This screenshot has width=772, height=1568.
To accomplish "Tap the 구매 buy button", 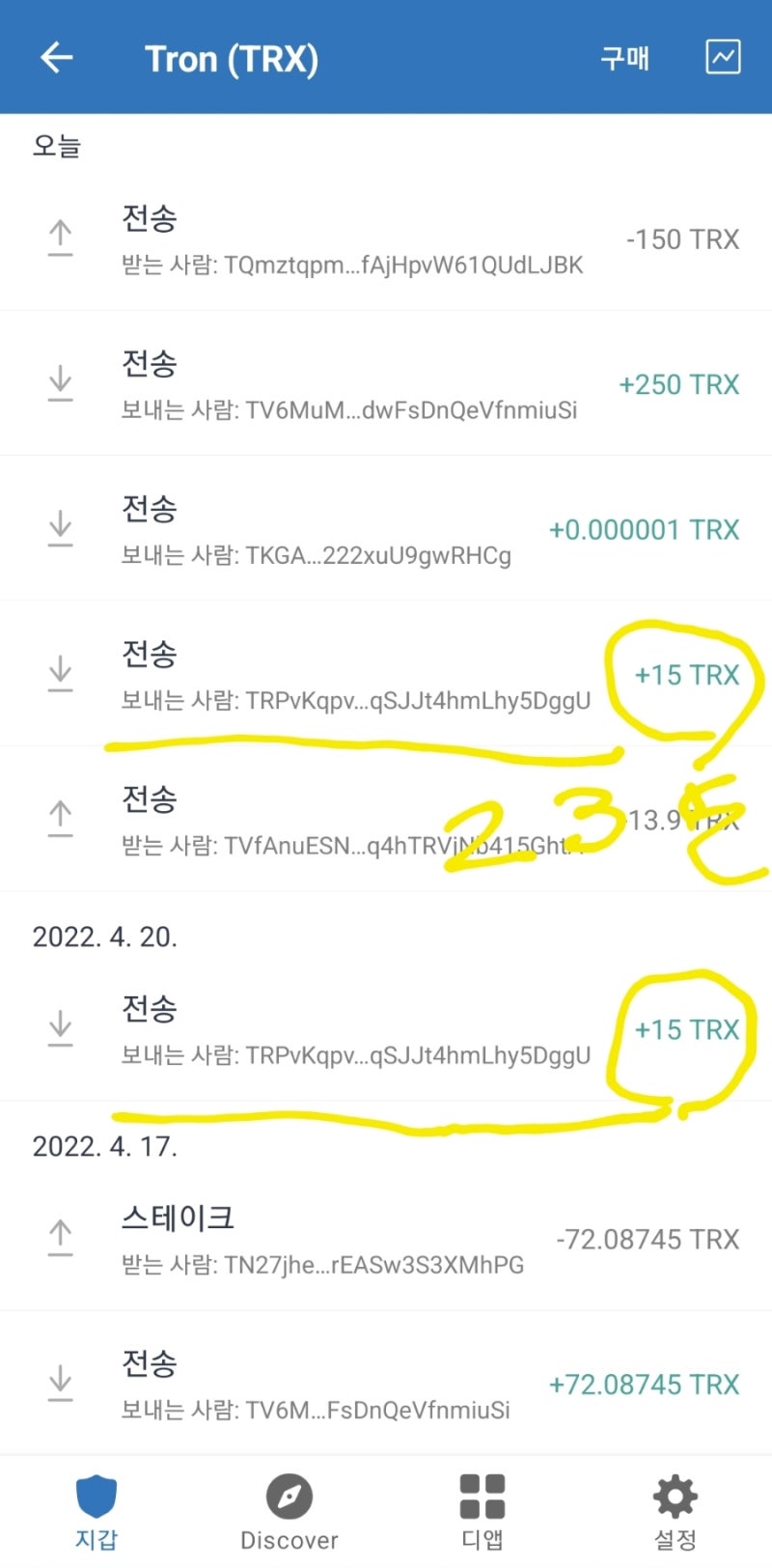I will pos(625,58).
